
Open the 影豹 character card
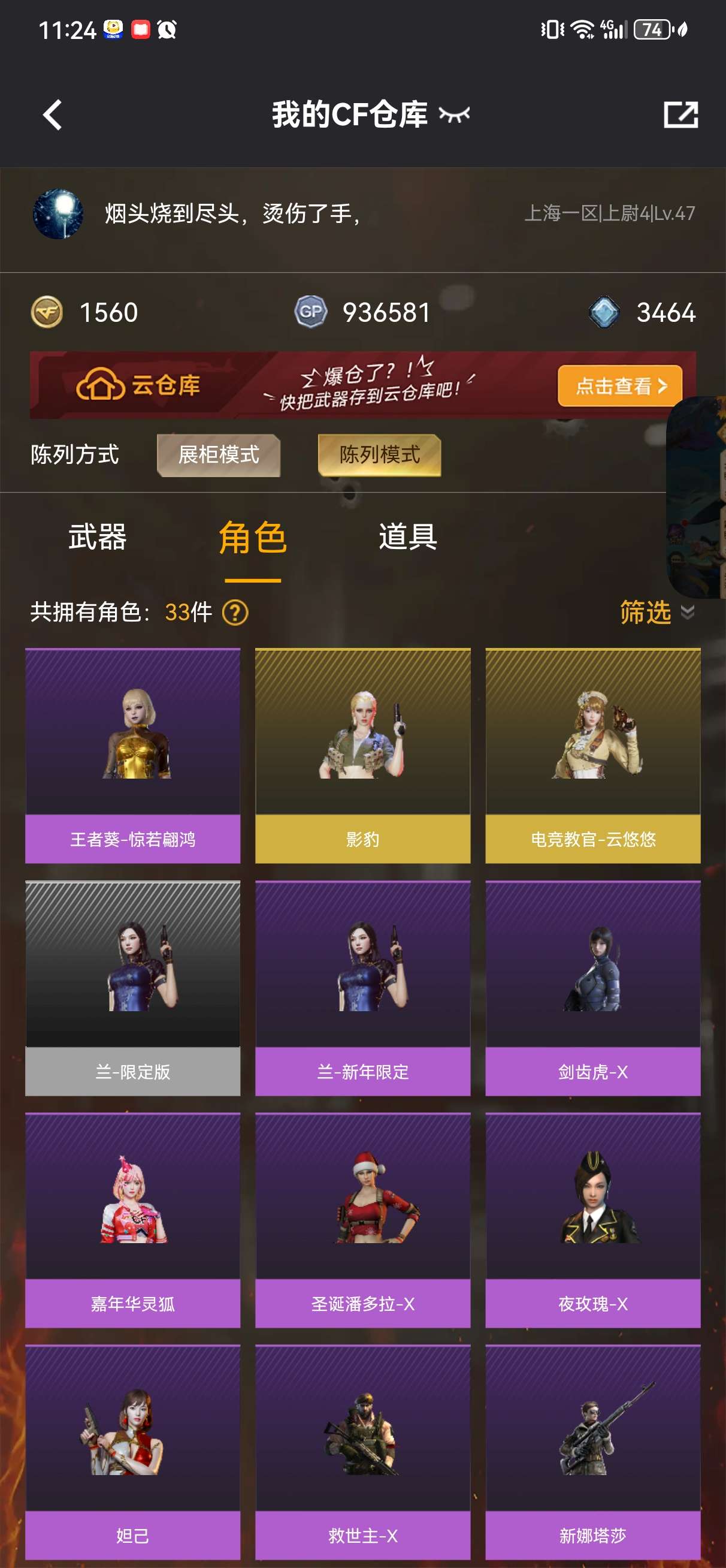pyautogui.click(x=362, y=755)
